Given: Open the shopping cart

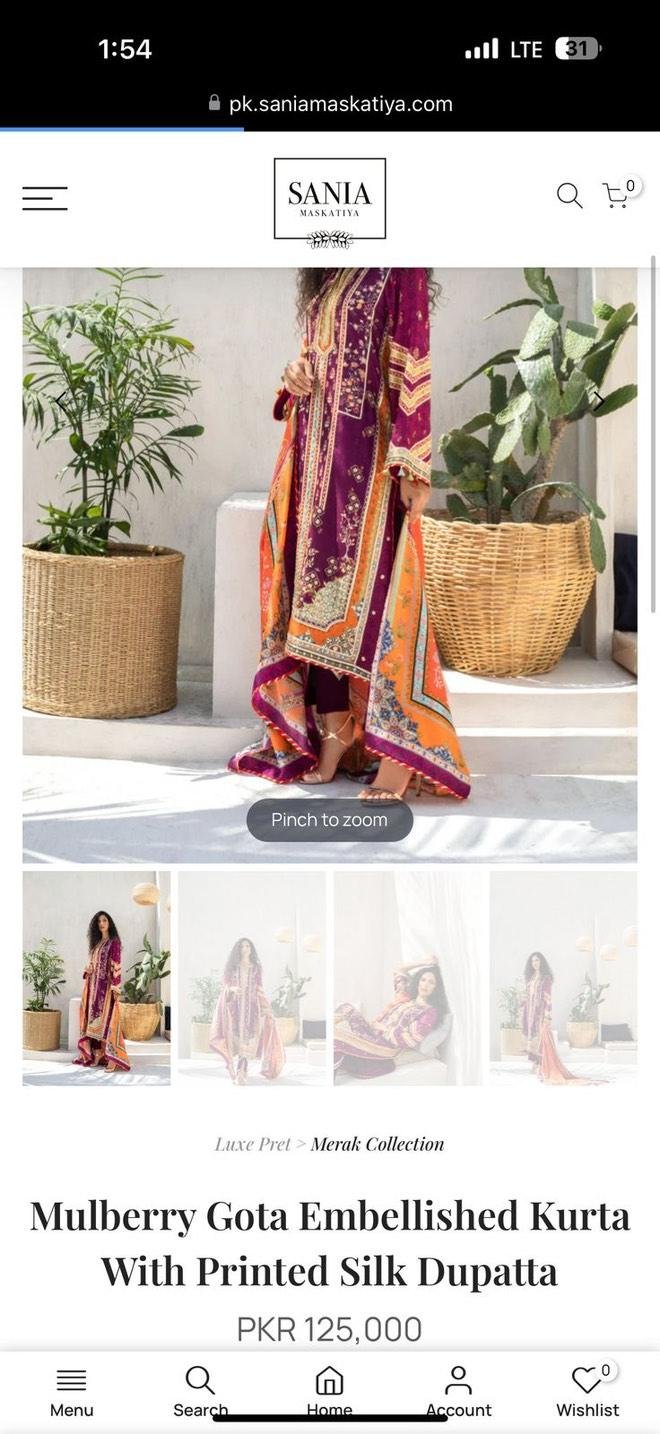Looking at the screenshot, I should point(617,195).
